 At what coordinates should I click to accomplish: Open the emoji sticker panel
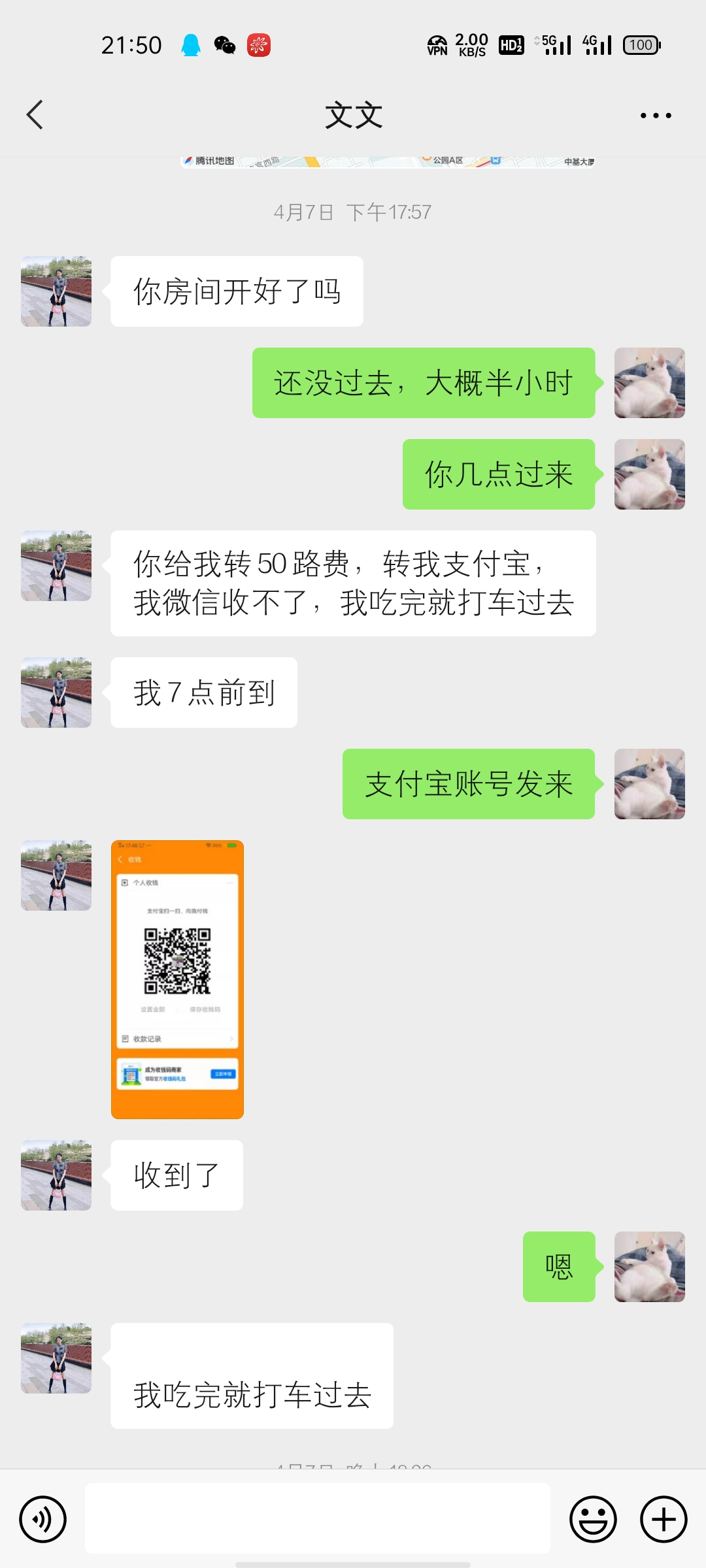[593, 1519]
